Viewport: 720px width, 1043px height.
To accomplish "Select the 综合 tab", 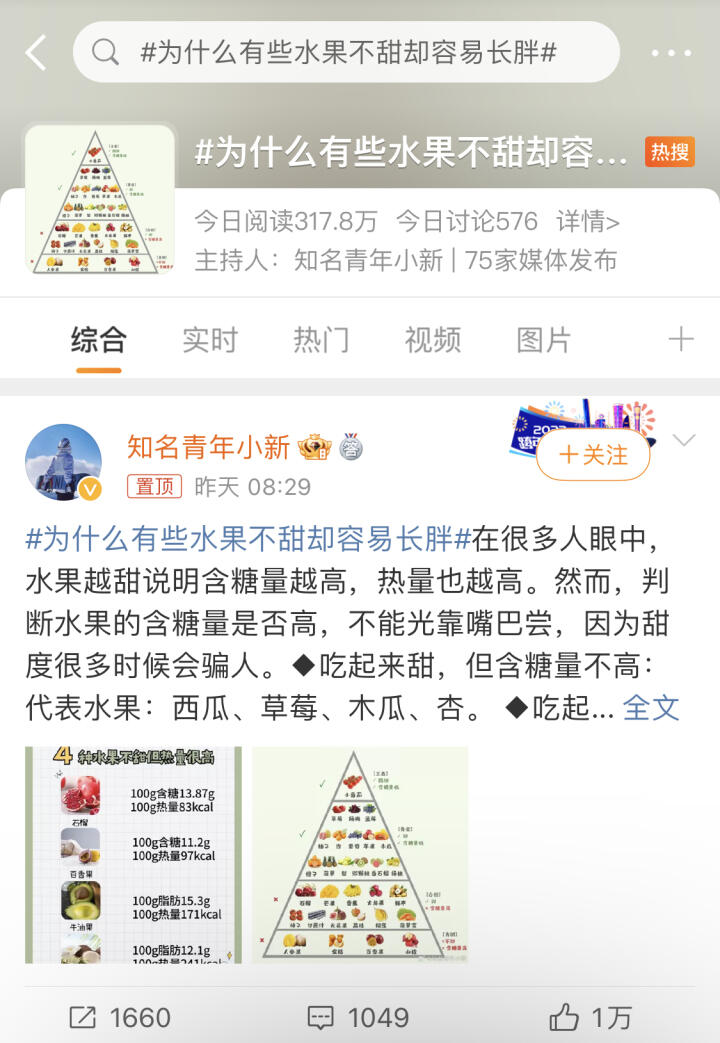I will point(98,340).
